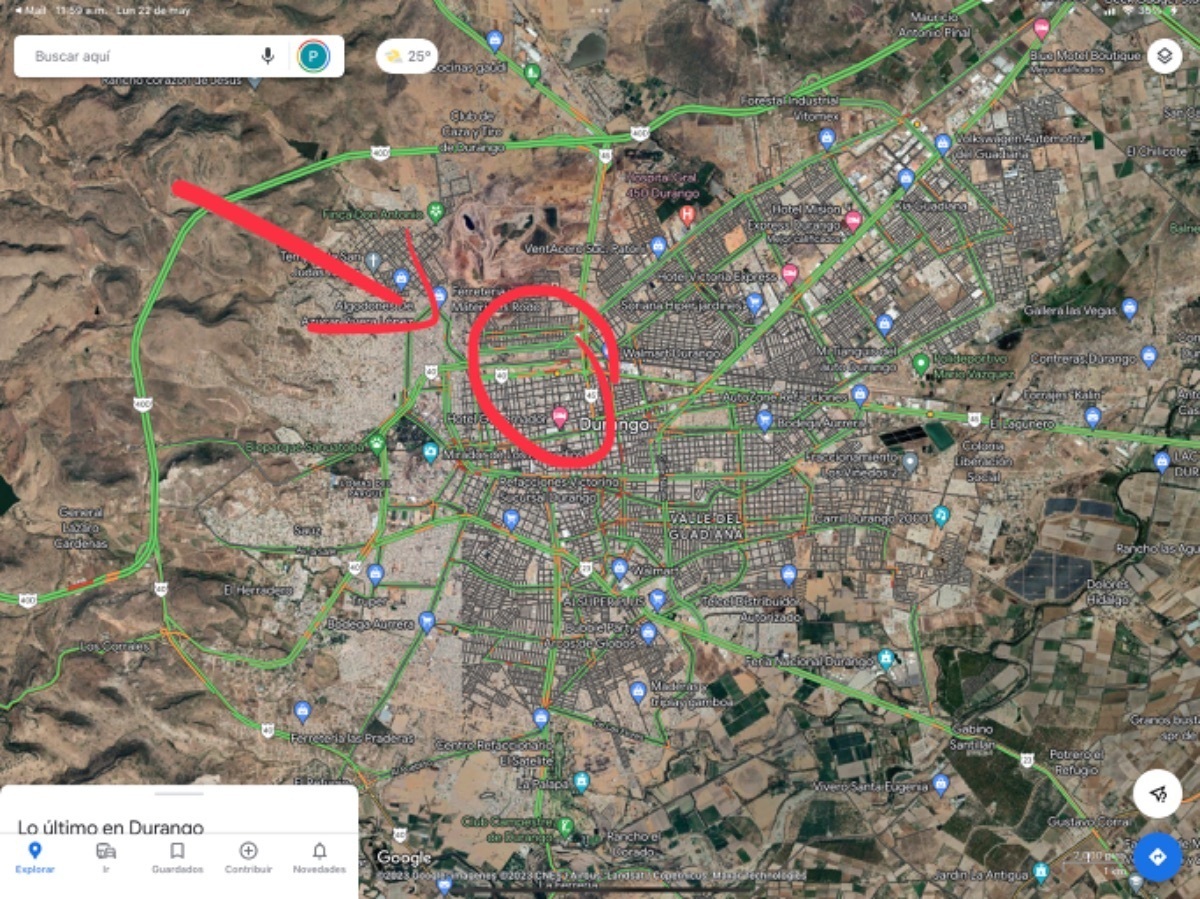
Task: Select the Hotel Victoria Express pin
Action: [x=790, y=272]
